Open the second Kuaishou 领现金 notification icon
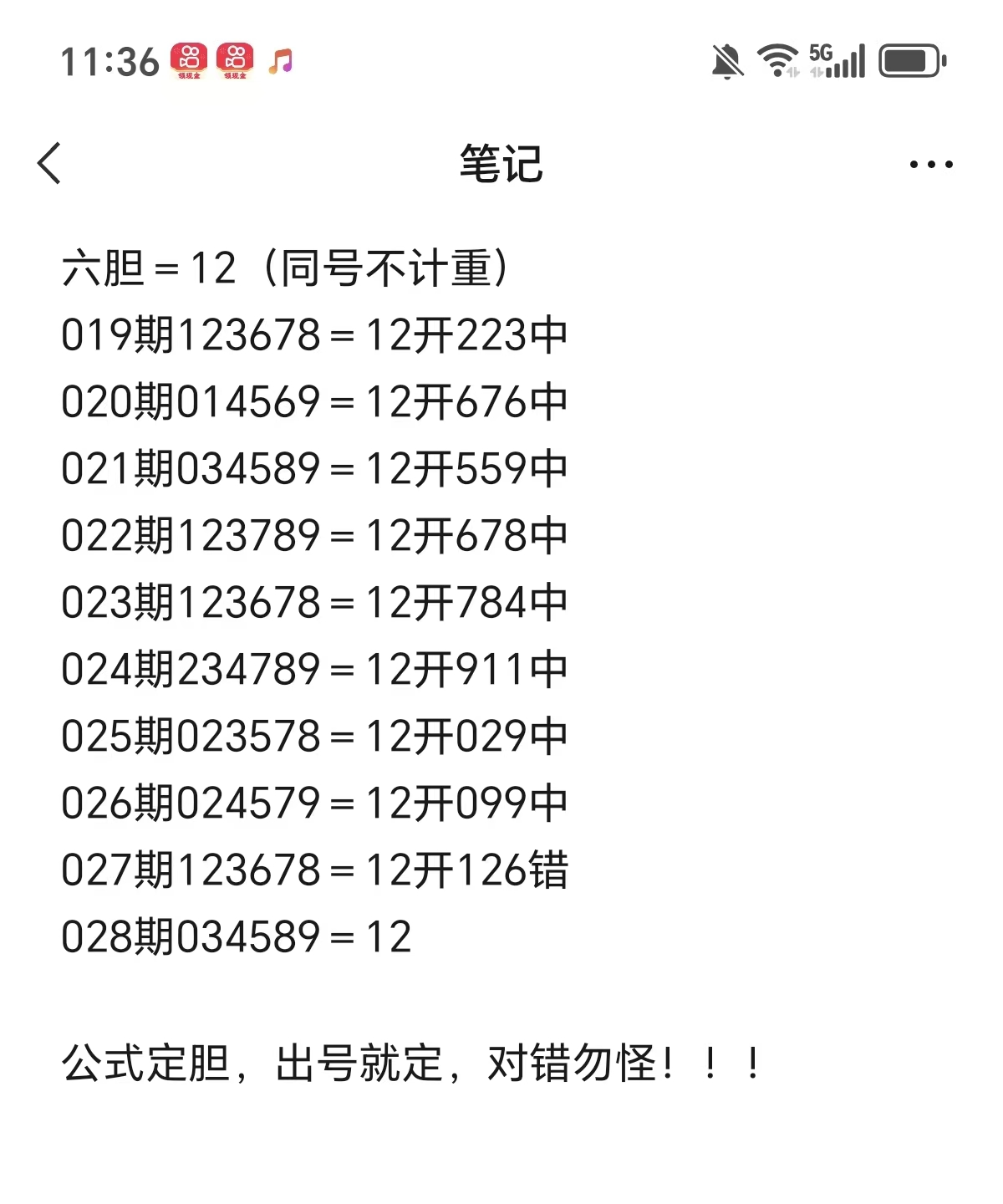This screenshot has height=1204, width=1003. click(235, 59)
